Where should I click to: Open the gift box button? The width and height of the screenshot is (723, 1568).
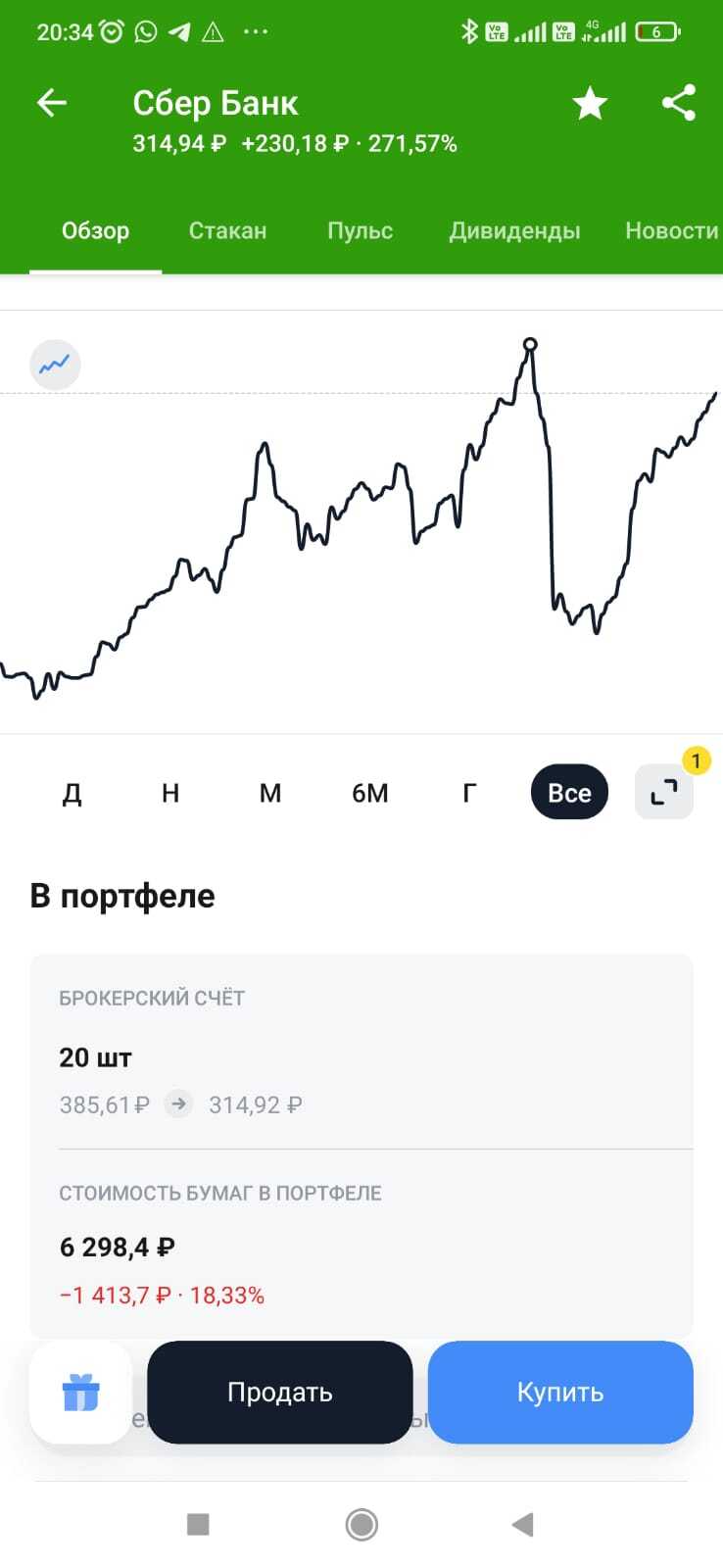point(80,1393)
